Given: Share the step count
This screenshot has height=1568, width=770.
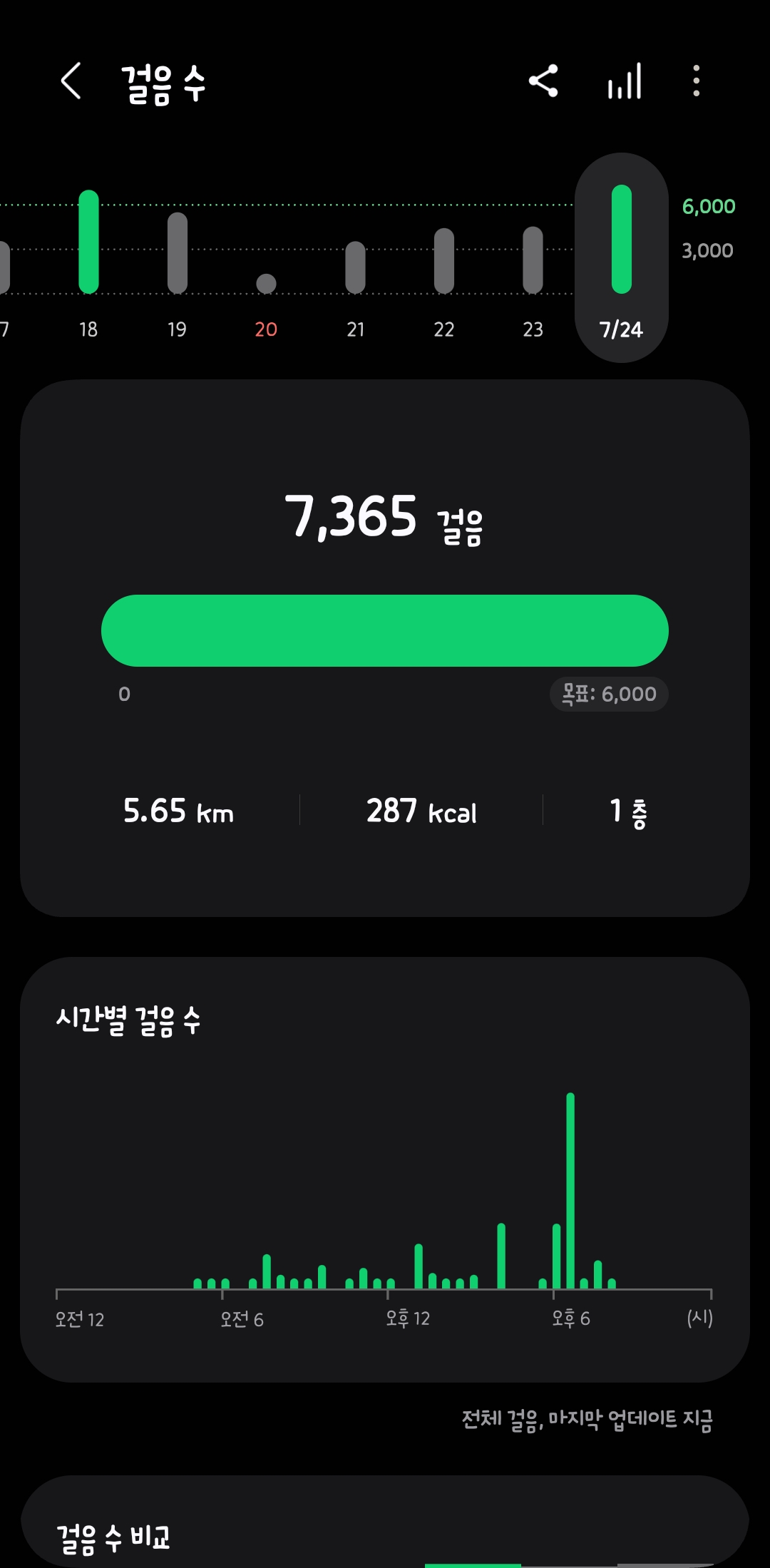Looking at the screenshot, I should point(543,81).
